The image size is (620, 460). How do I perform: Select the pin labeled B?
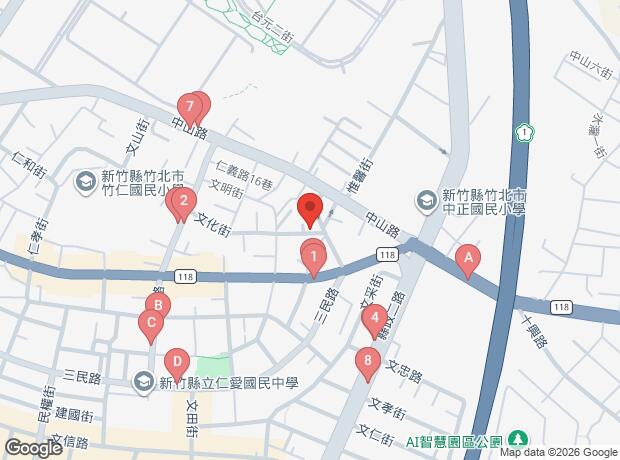pos(157,306)
